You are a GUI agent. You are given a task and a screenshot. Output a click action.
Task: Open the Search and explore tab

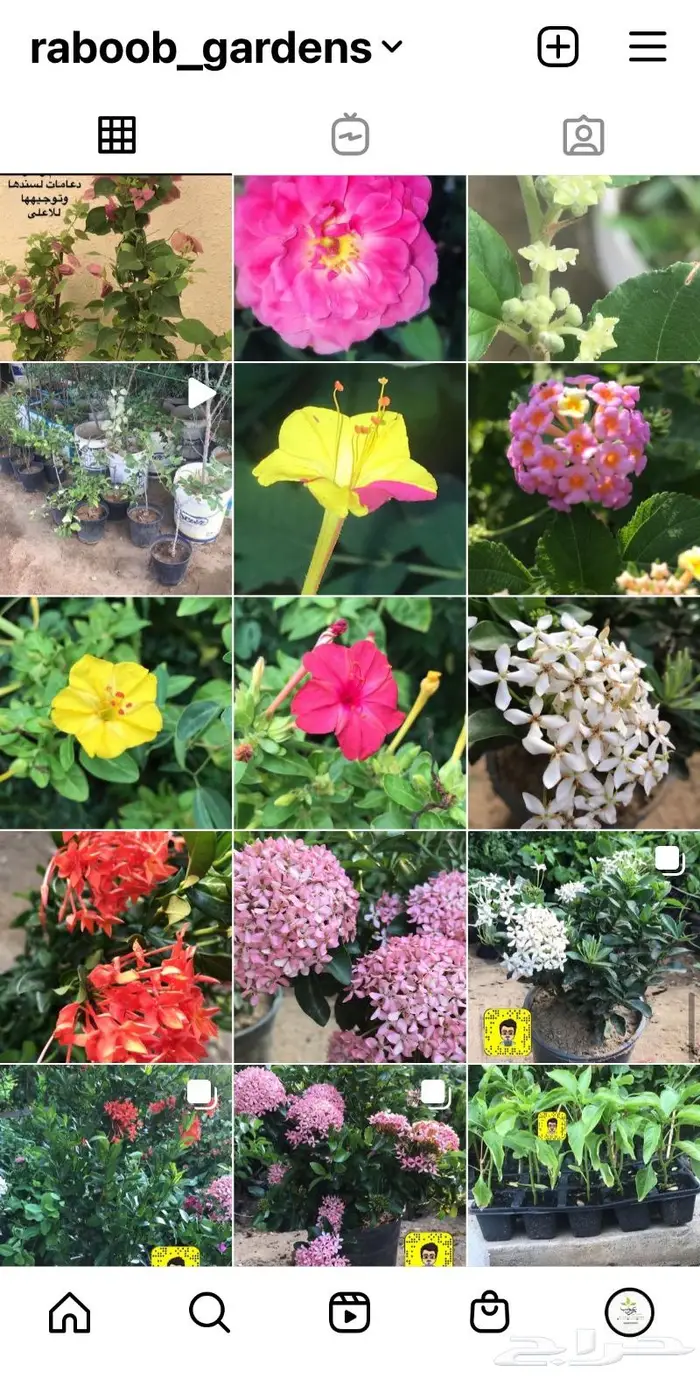[x=210, y=1312]
